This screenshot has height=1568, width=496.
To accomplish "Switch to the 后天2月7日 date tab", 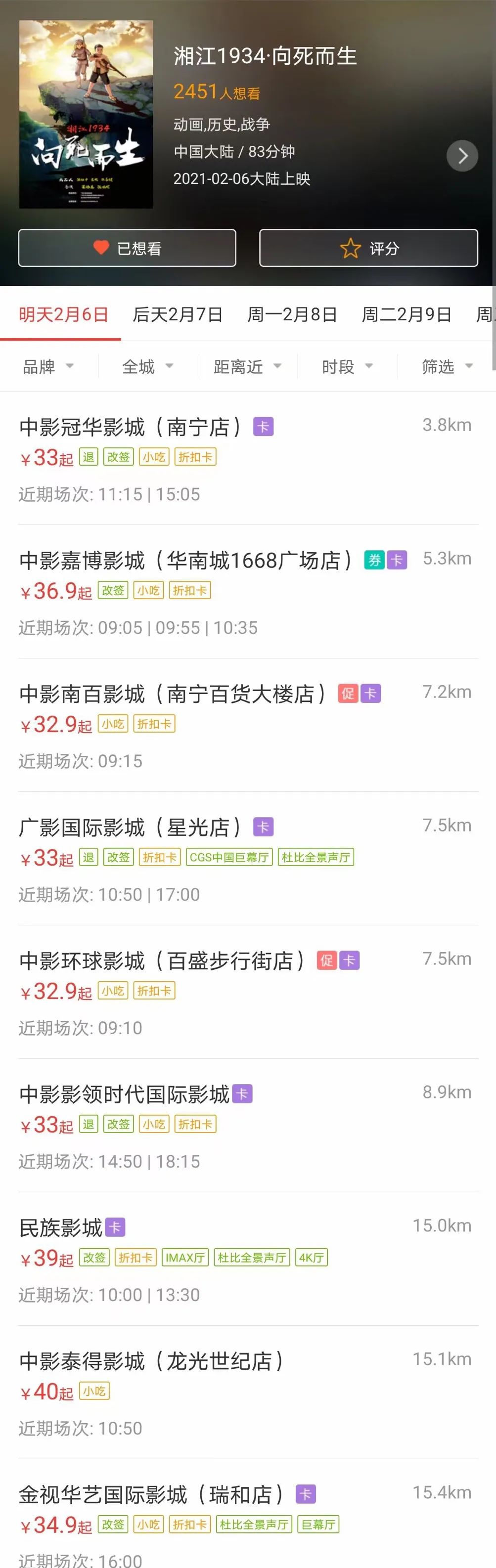I will pyautogui.click(x=178, y=315).
